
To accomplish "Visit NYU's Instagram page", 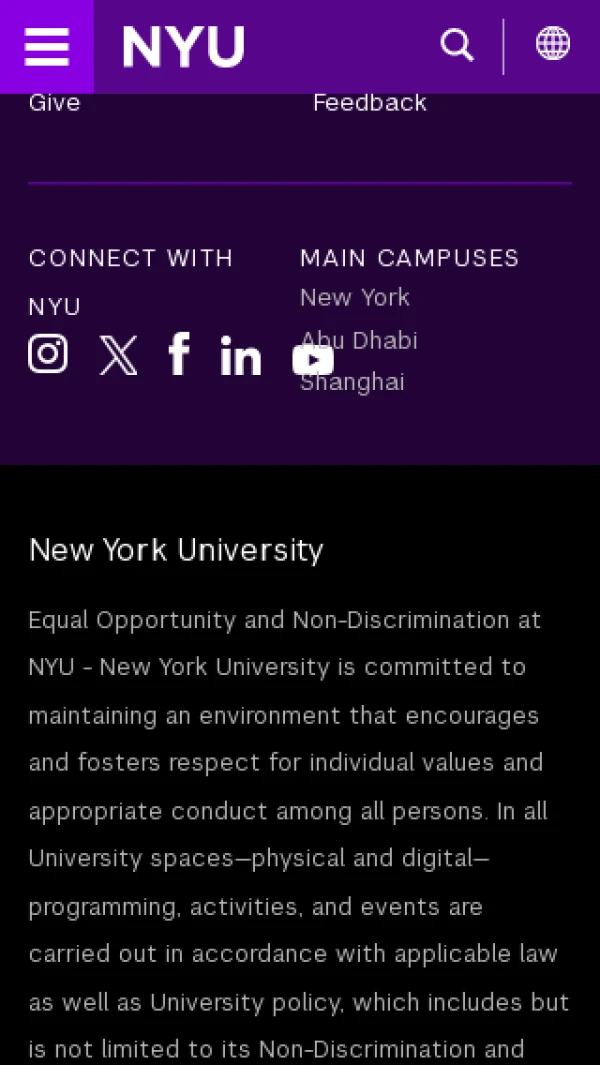I will tap(48, 354).
